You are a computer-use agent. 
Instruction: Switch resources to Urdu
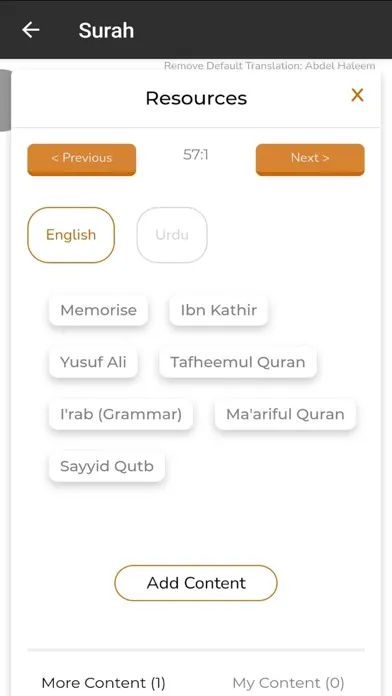(172, 235)
